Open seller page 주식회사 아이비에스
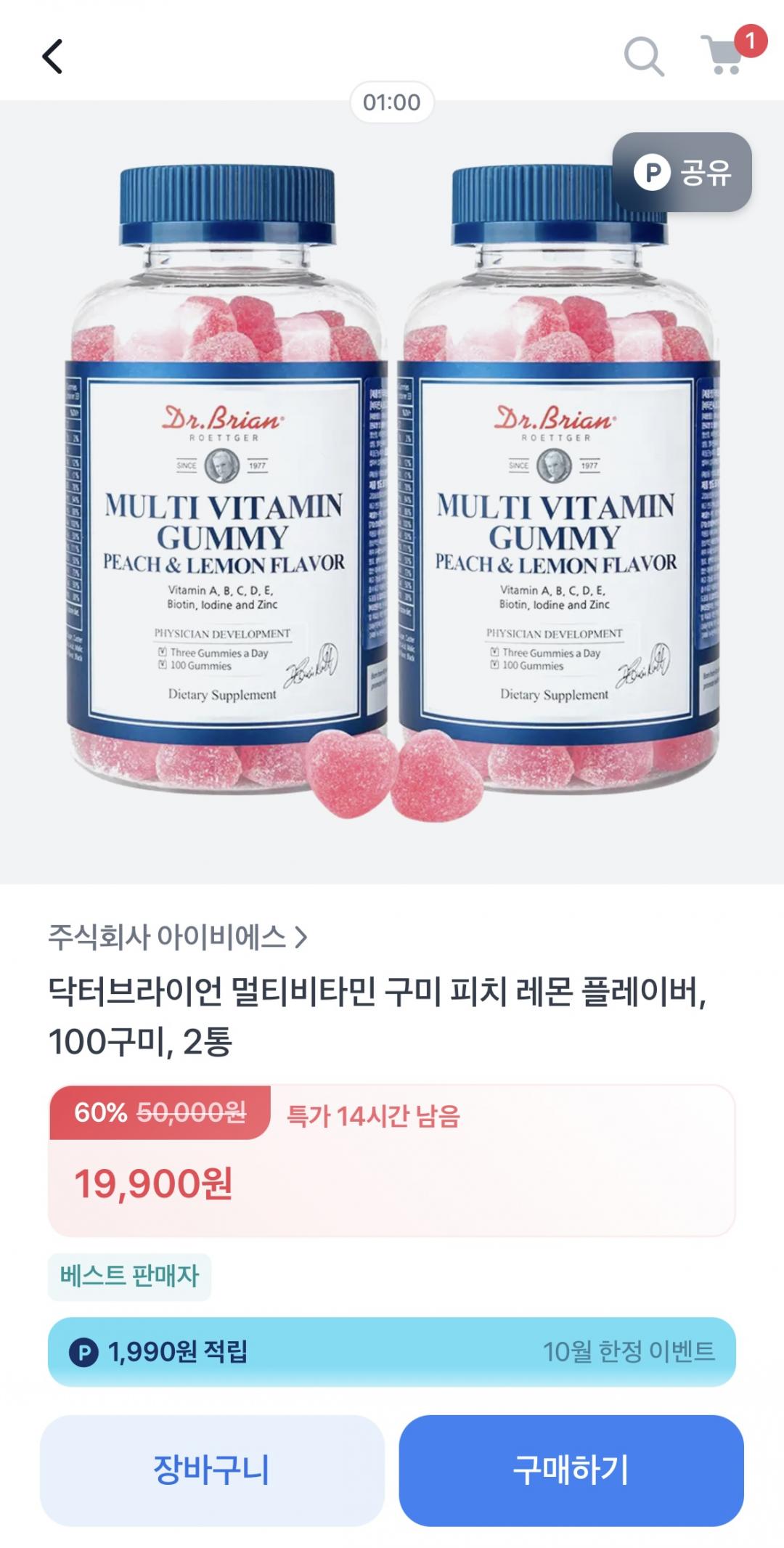The width and height of the screenshot is (784, 1548). [178, 937]
